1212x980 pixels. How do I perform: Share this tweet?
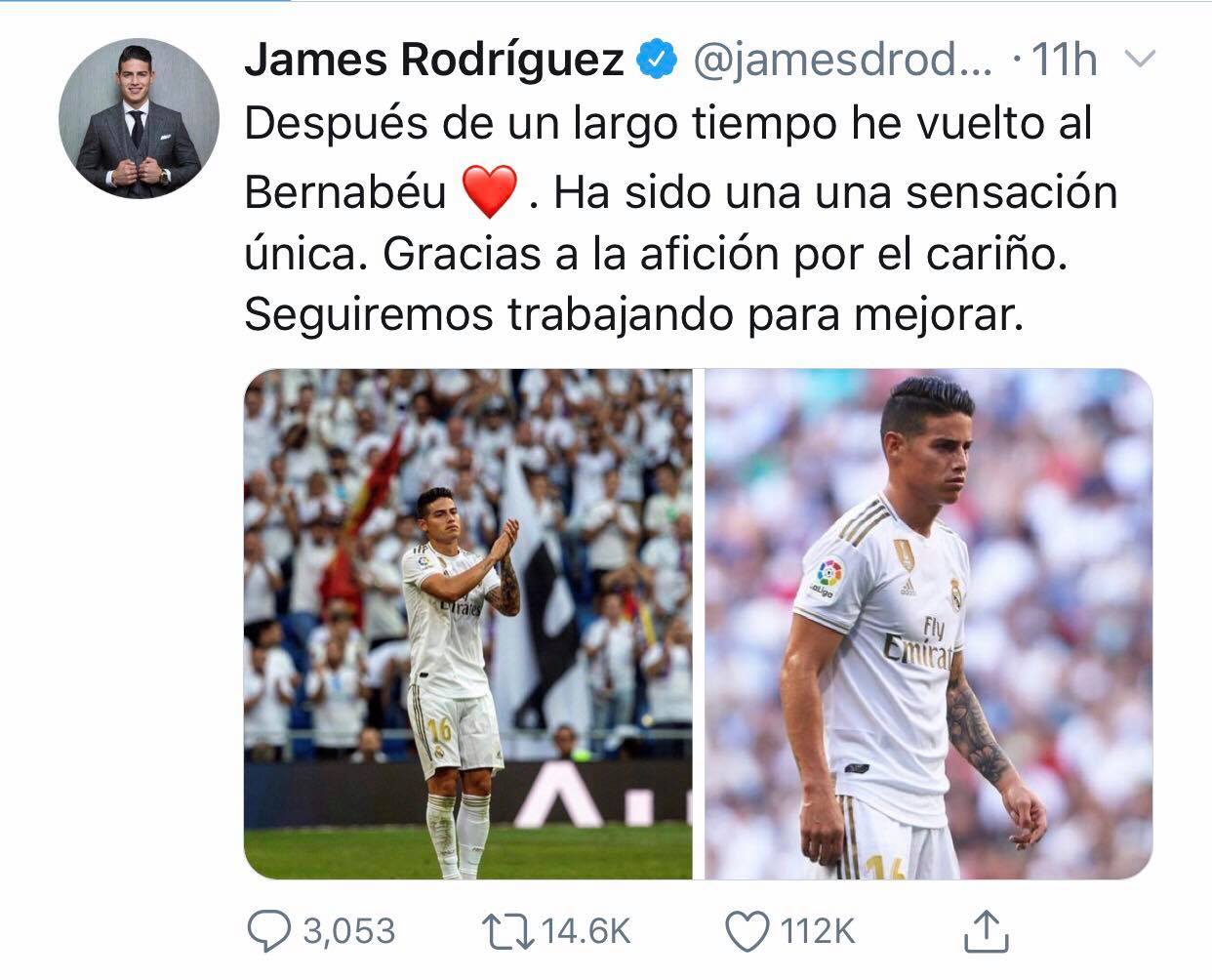pos(985,929)
